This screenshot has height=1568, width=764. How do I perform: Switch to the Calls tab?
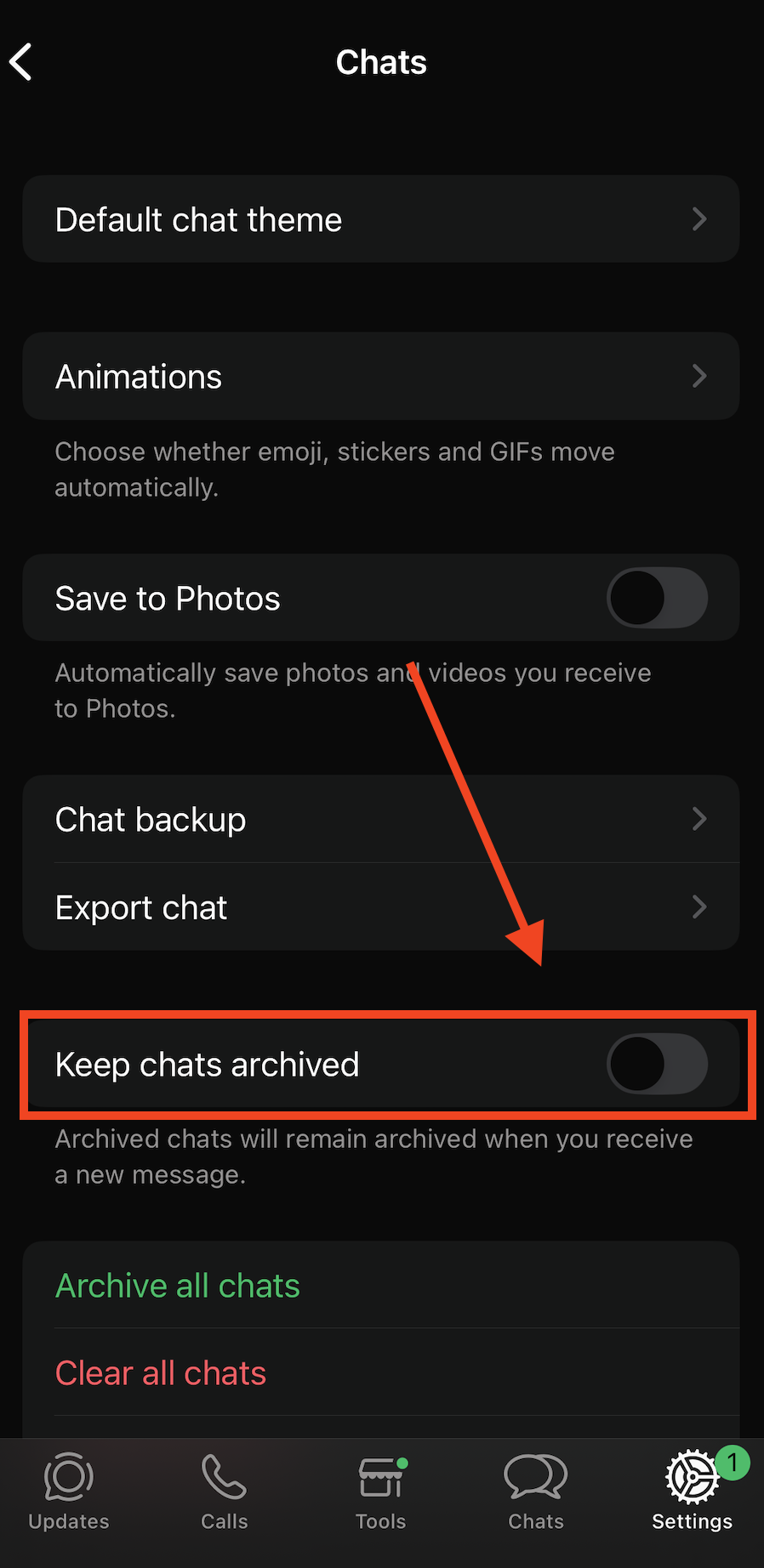(225, 1491)
